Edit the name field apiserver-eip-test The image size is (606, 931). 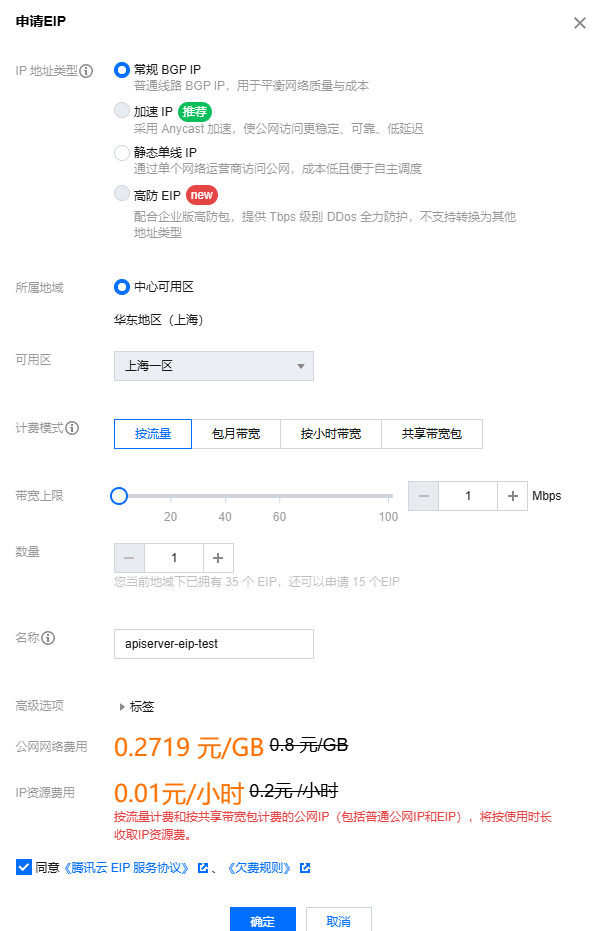point(214,644)
